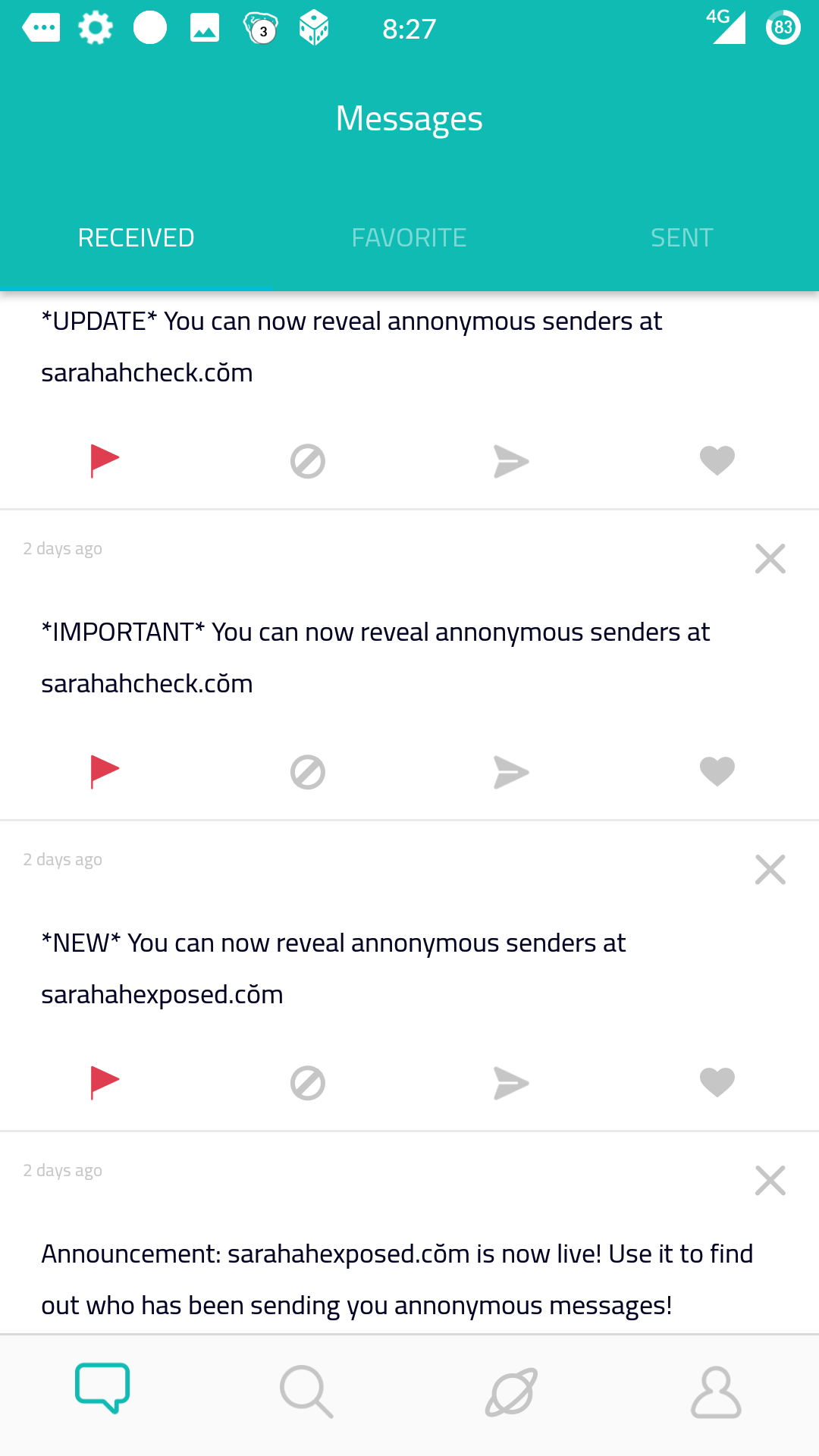Favorite the *UPDATE* message with the heart
Screen dimensions: 819x1456
point(715,460)
